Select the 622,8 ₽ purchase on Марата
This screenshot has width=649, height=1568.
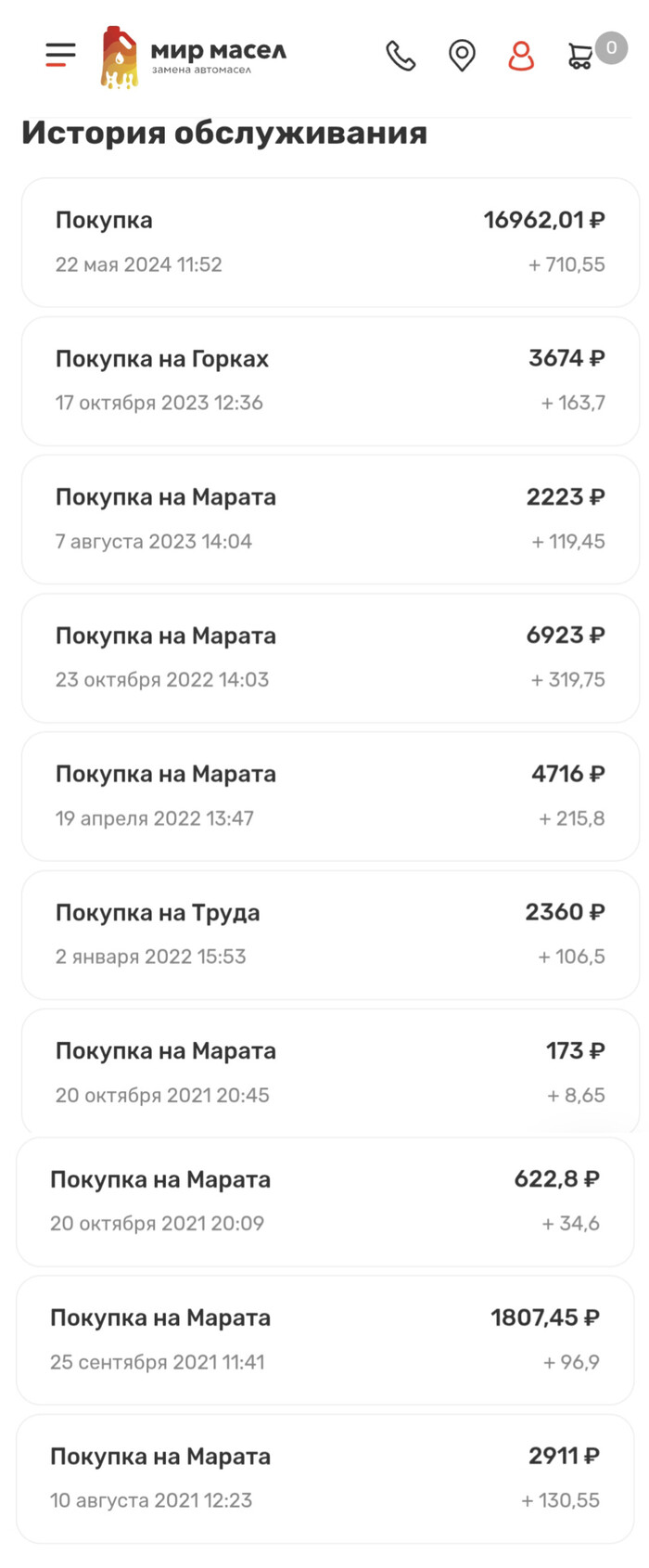point(324,1201)
